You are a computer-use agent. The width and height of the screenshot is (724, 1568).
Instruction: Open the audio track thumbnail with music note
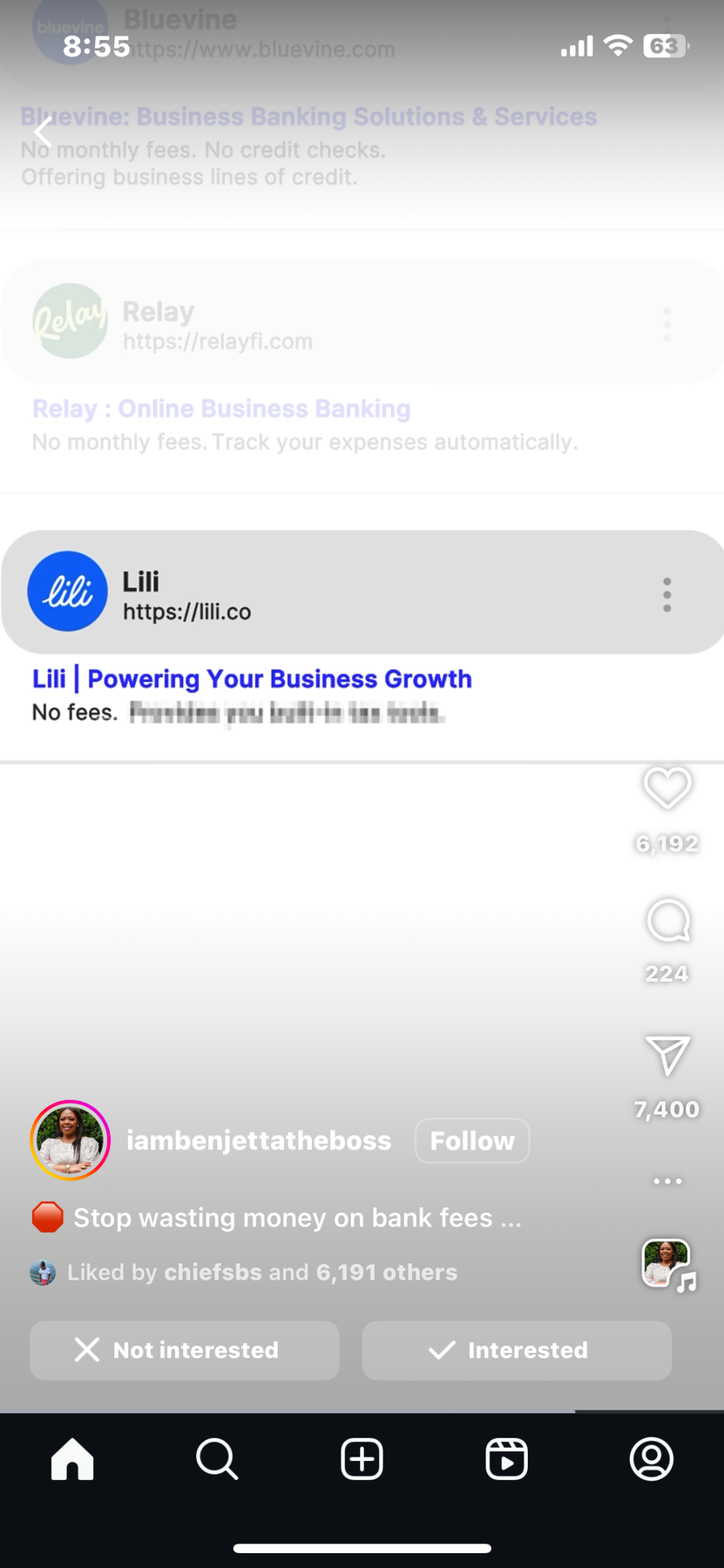pyautogui.click(x=666, y=1264)
